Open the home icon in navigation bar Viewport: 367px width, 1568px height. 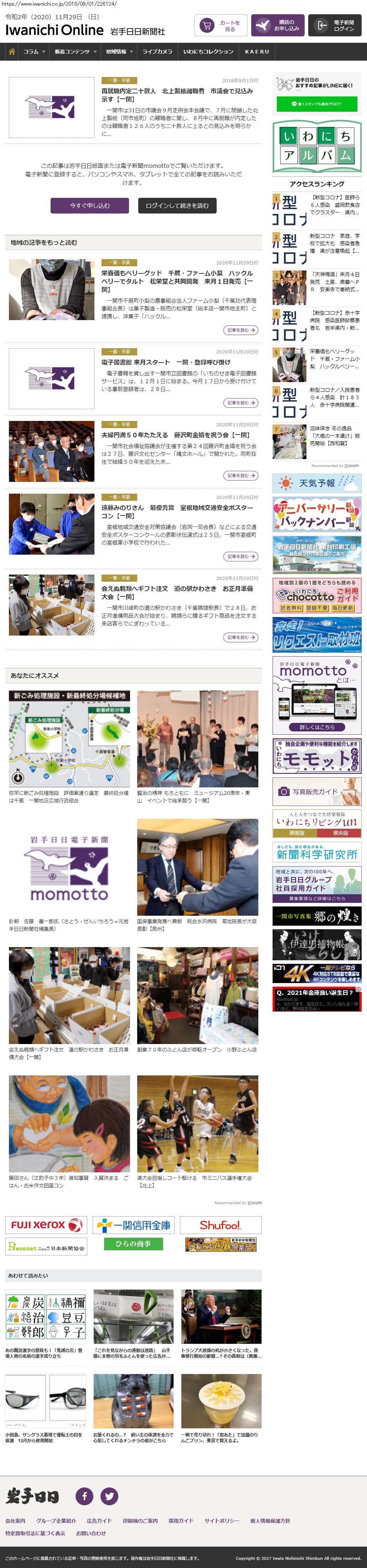pyautogui.click(x=11, y=52)
